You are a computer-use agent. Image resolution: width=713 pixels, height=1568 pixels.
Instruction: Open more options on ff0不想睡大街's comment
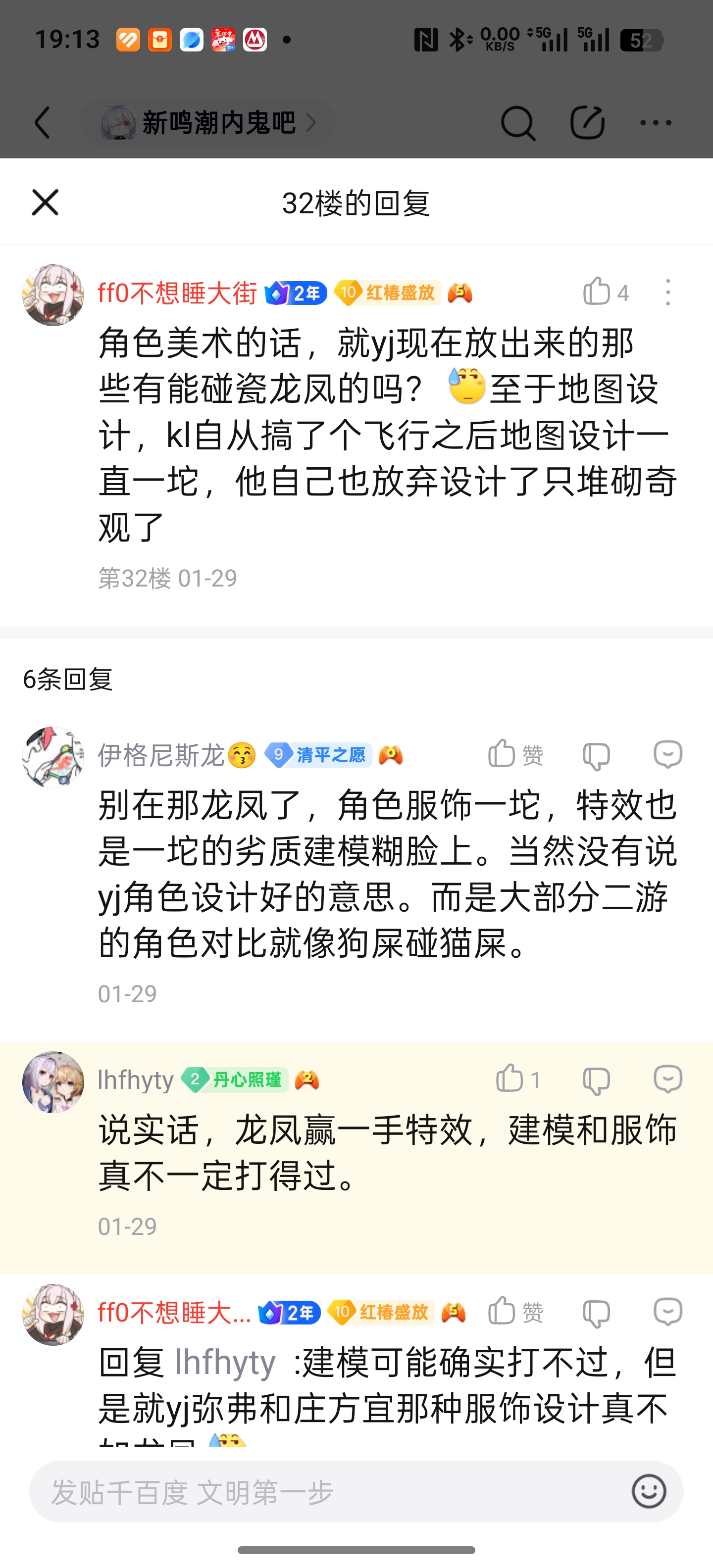tap(668, 292)
